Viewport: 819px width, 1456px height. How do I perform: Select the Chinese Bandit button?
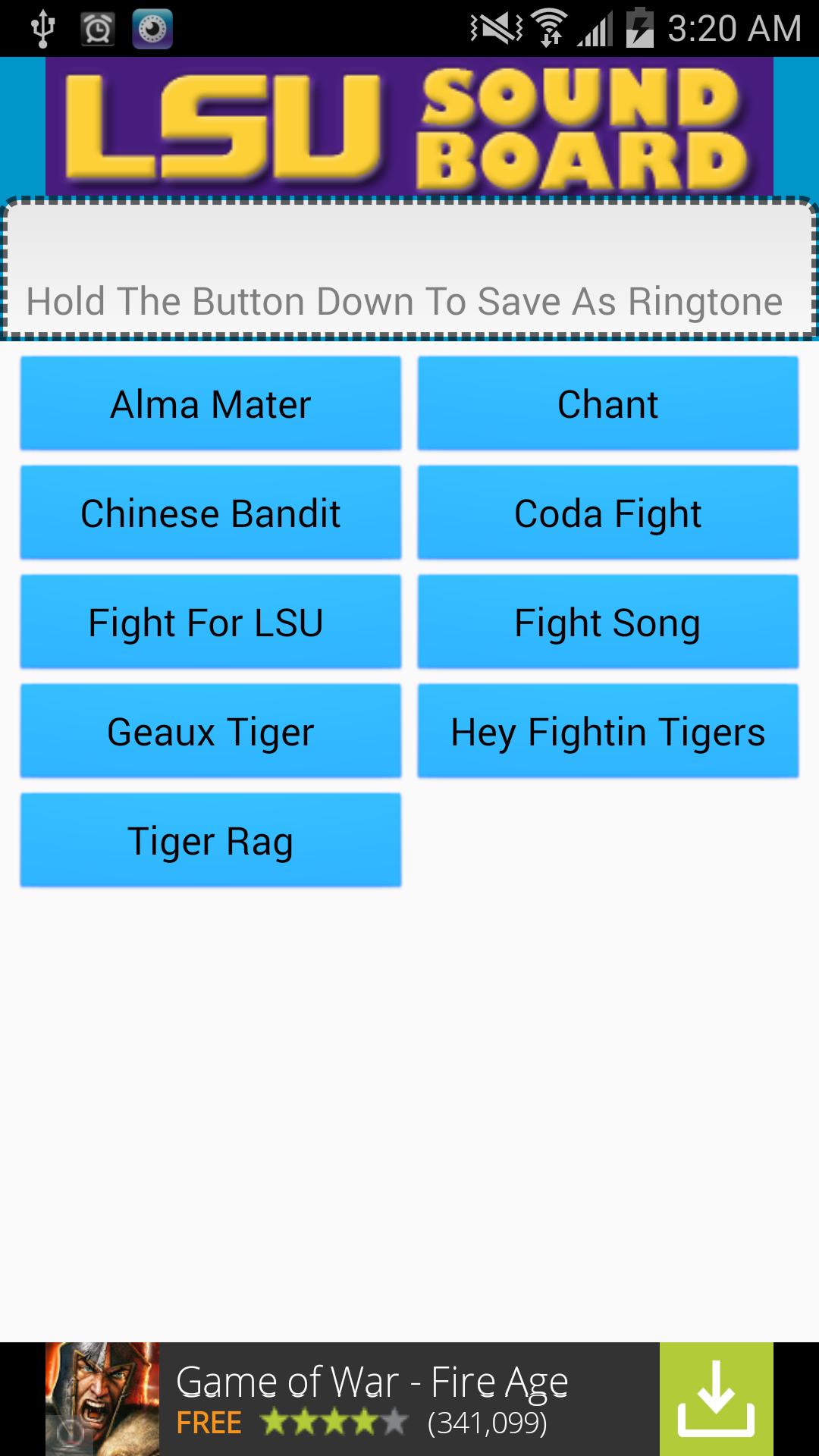click(210, 513)
